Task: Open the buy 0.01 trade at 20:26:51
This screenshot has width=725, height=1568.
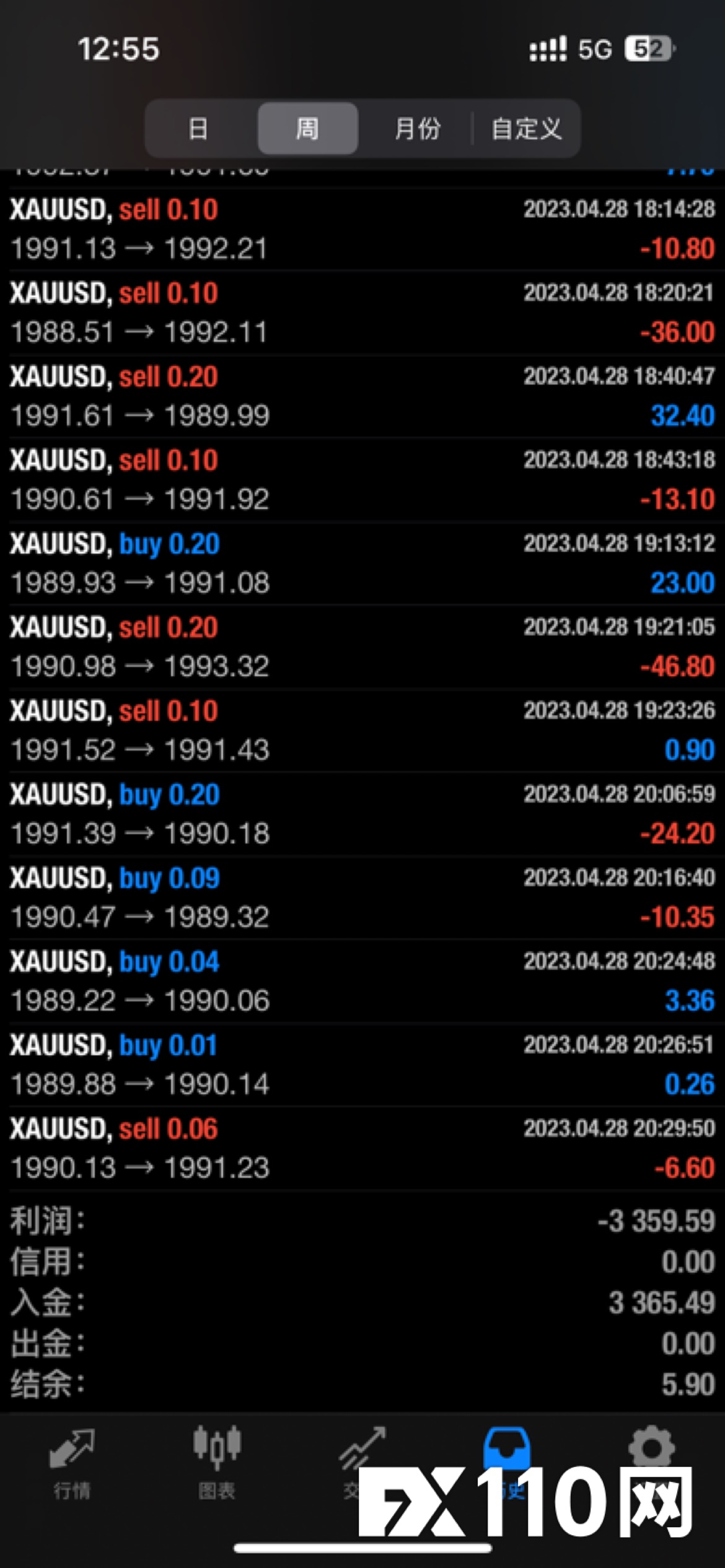Action: [x=362, y=1065]
